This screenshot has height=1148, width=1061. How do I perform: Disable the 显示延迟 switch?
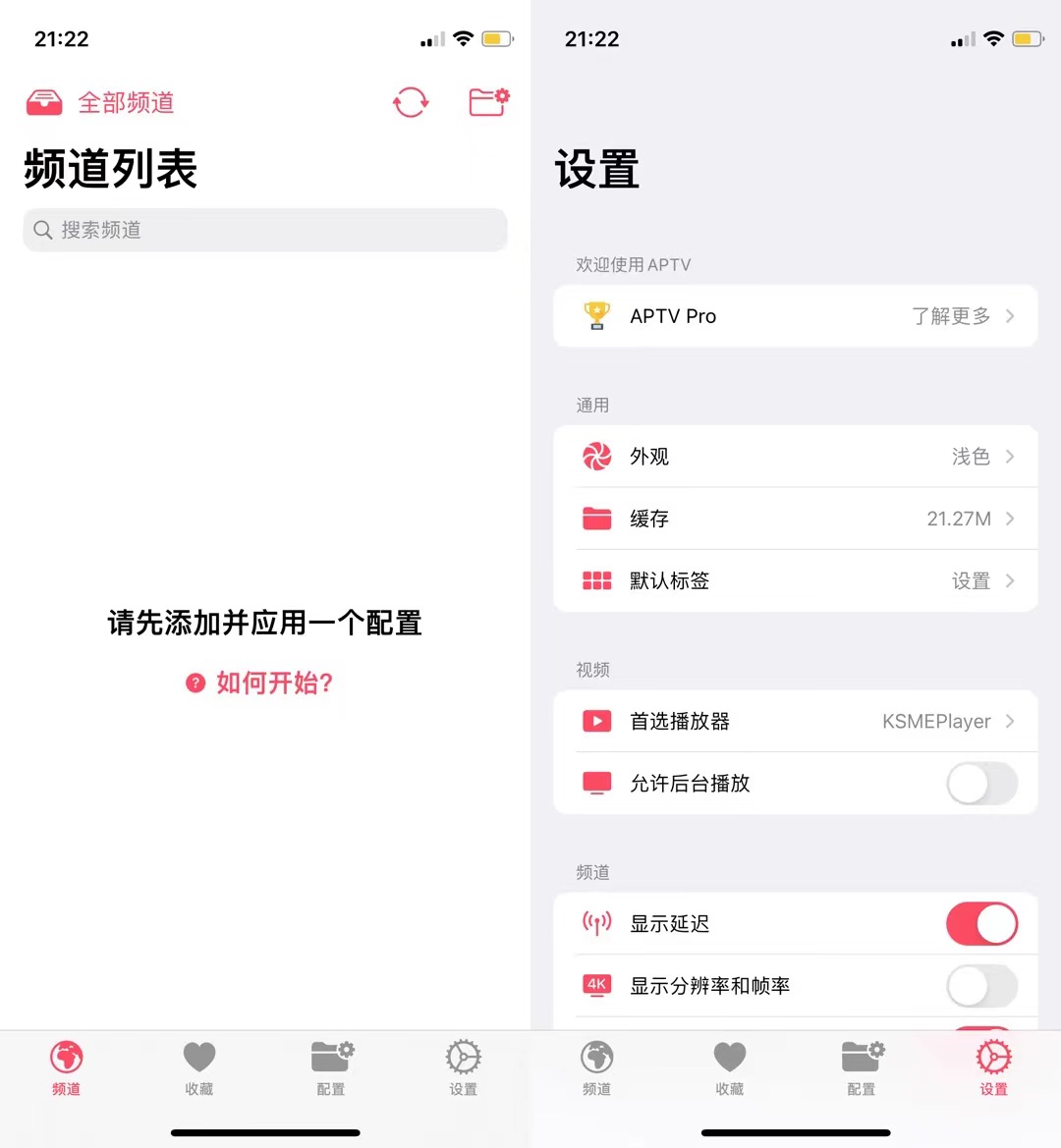click(x=981, y=923)
